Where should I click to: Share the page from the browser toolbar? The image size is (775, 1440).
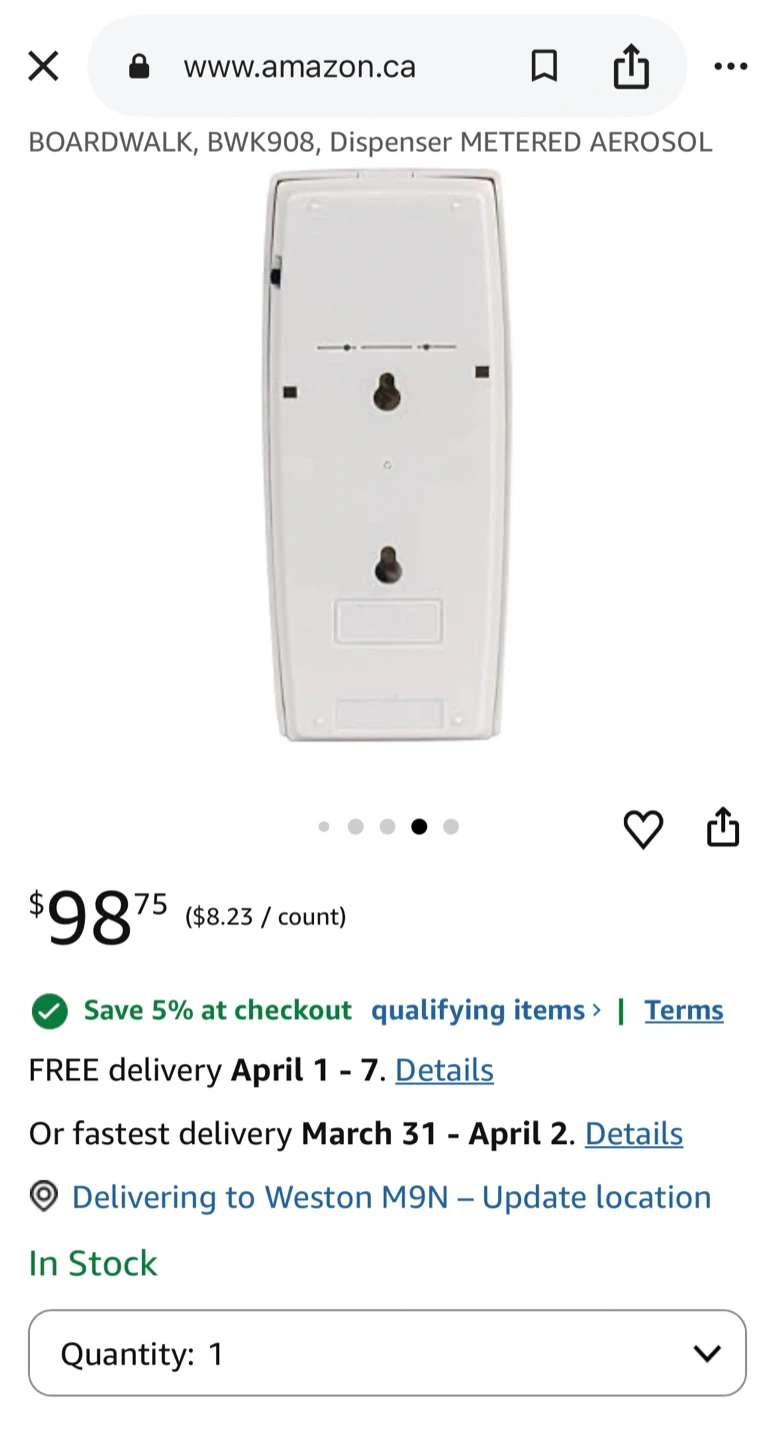coord(630,67)
